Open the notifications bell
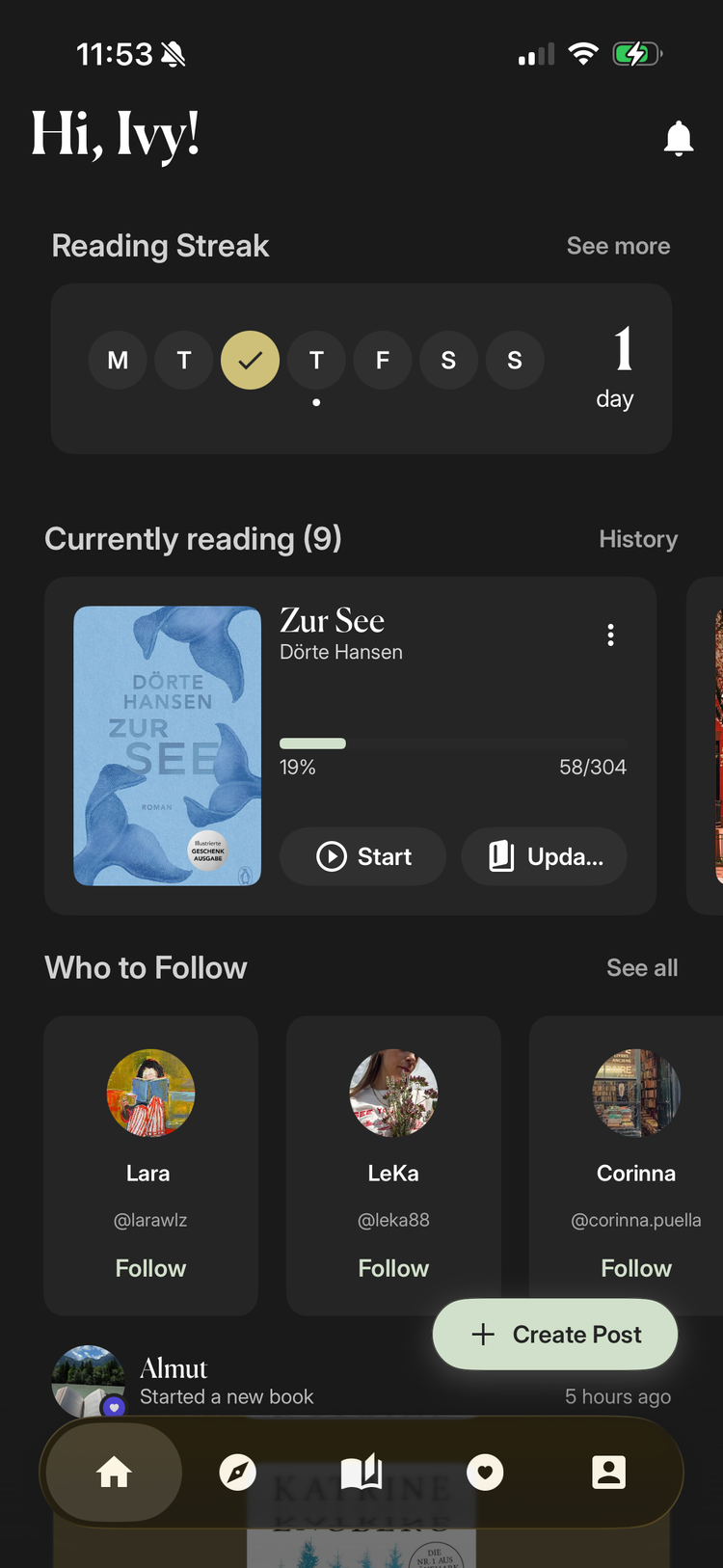Viewport: 723px width, 1568px height. pyautogui.click(x=679, y=138)
